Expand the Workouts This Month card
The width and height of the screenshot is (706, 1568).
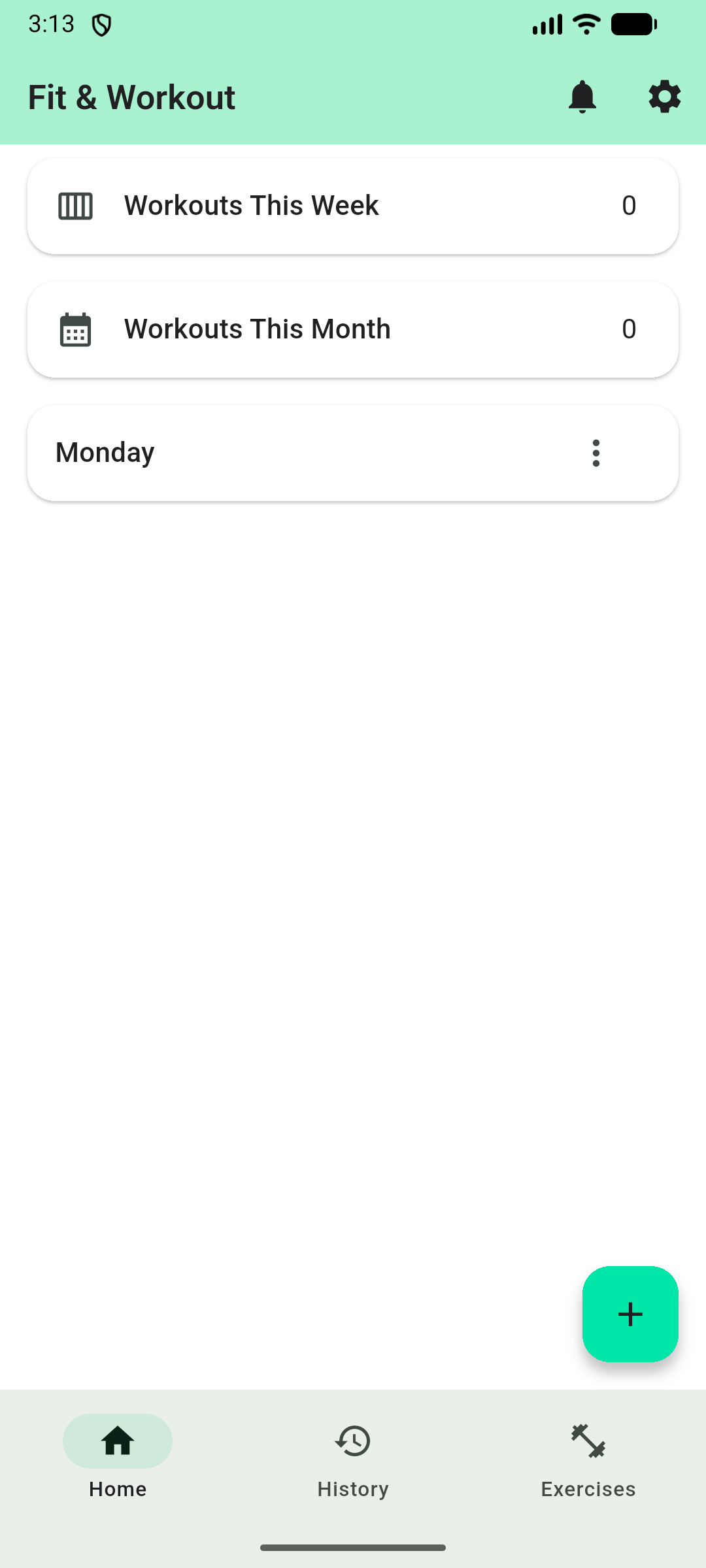pos(352,329)
